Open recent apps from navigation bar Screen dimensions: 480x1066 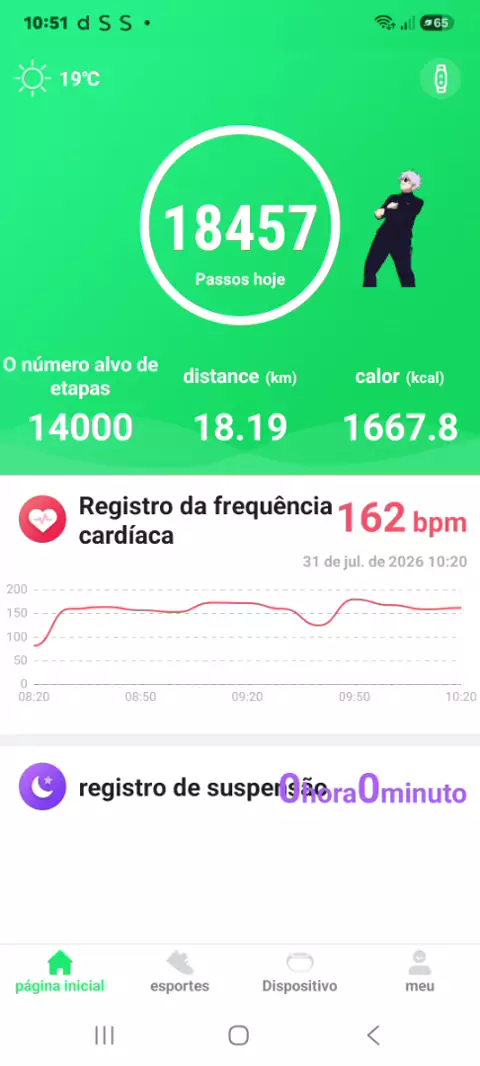tap(104, 1035)
